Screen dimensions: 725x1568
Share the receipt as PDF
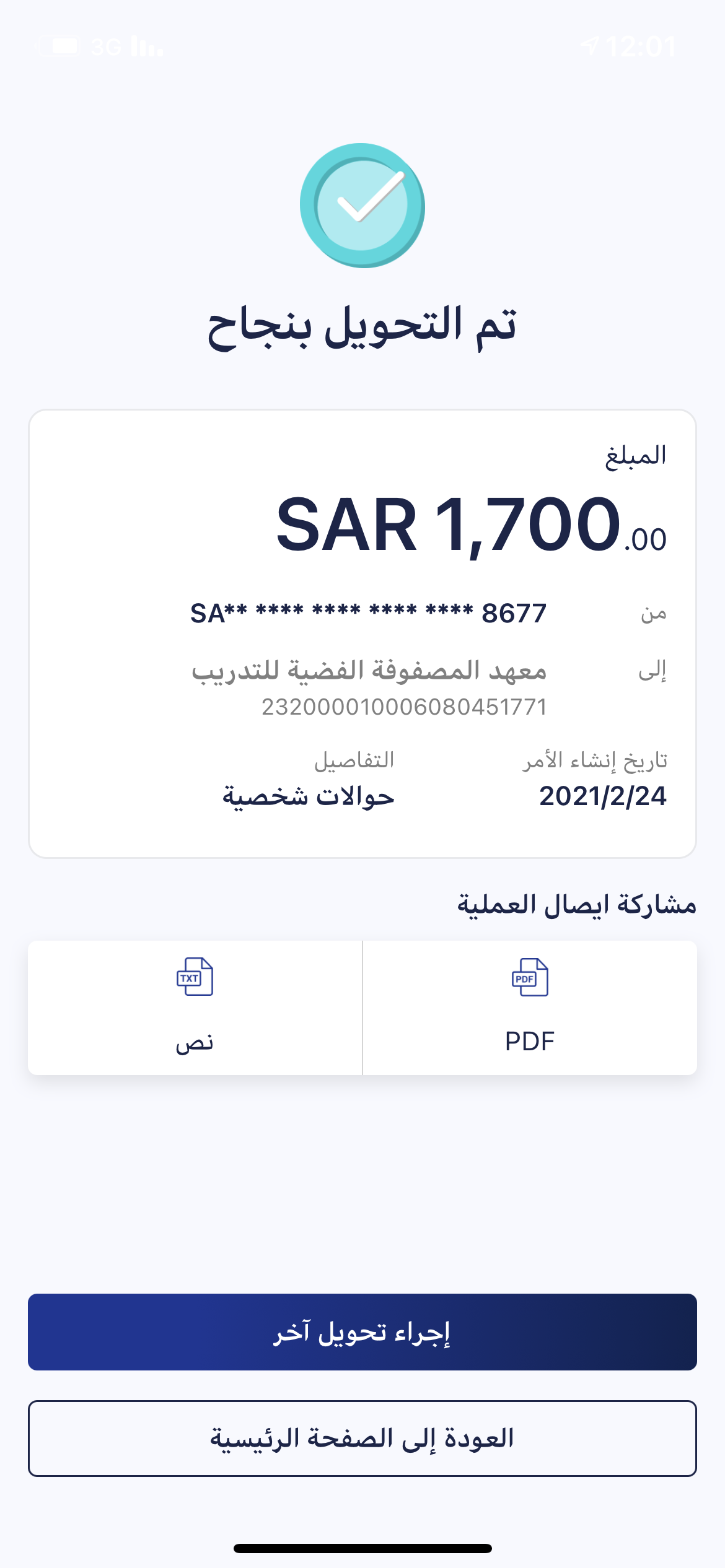(530, 1008)
